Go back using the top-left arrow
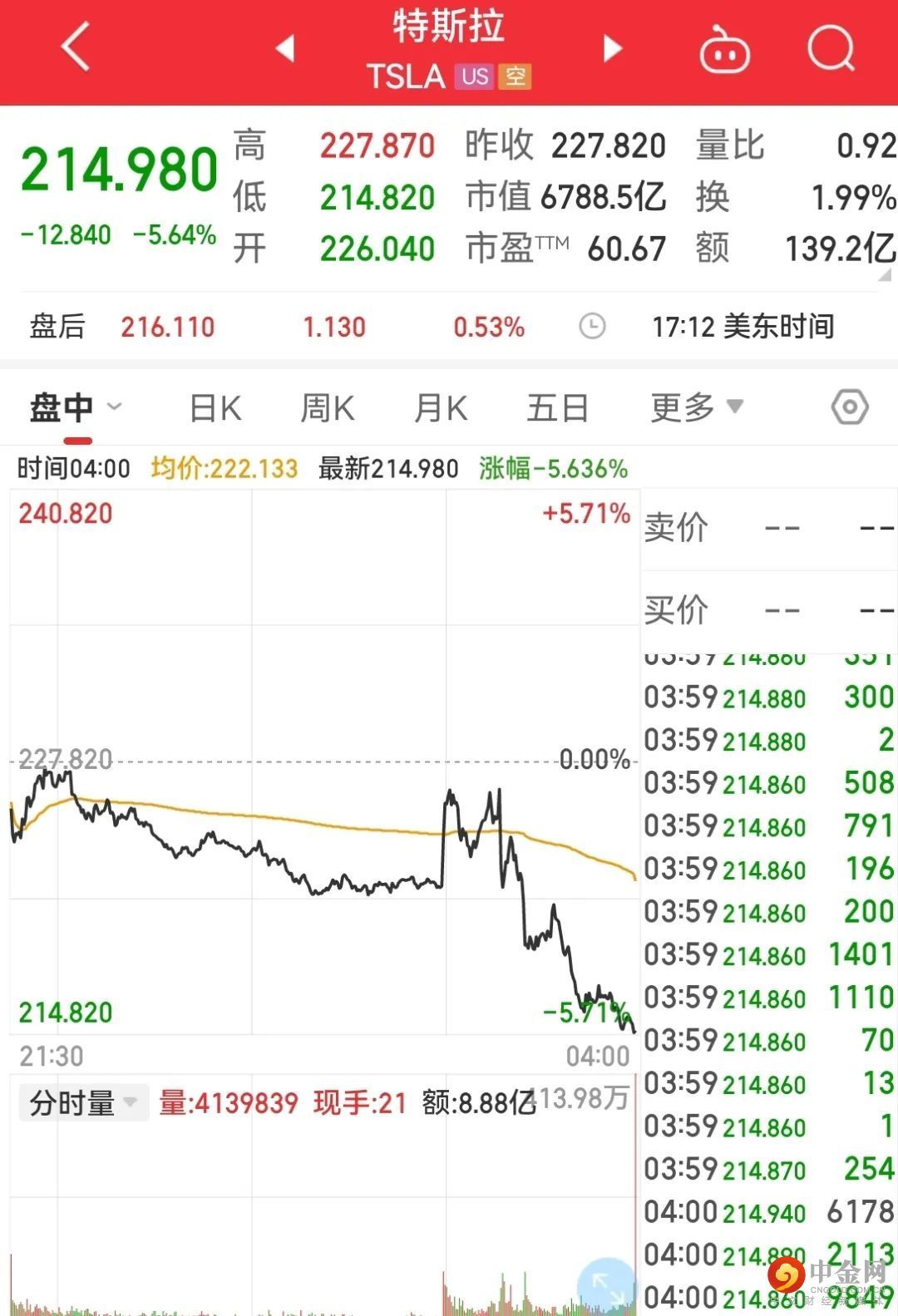The width and height of the screenshot is (898, 1316). tap(76, 47)
